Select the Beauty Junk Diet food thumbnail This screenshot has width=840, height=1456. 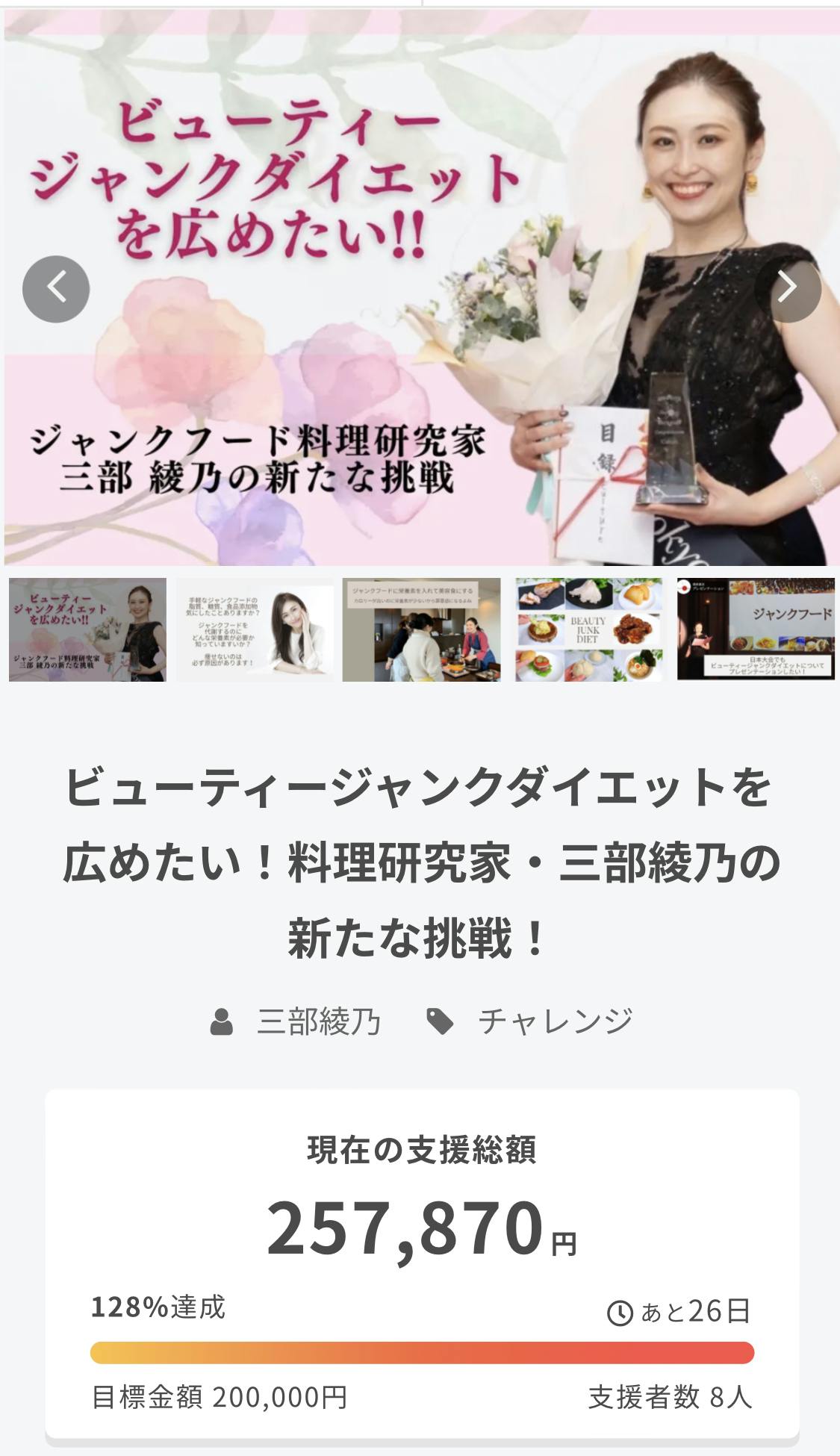[x=589, y=629]
